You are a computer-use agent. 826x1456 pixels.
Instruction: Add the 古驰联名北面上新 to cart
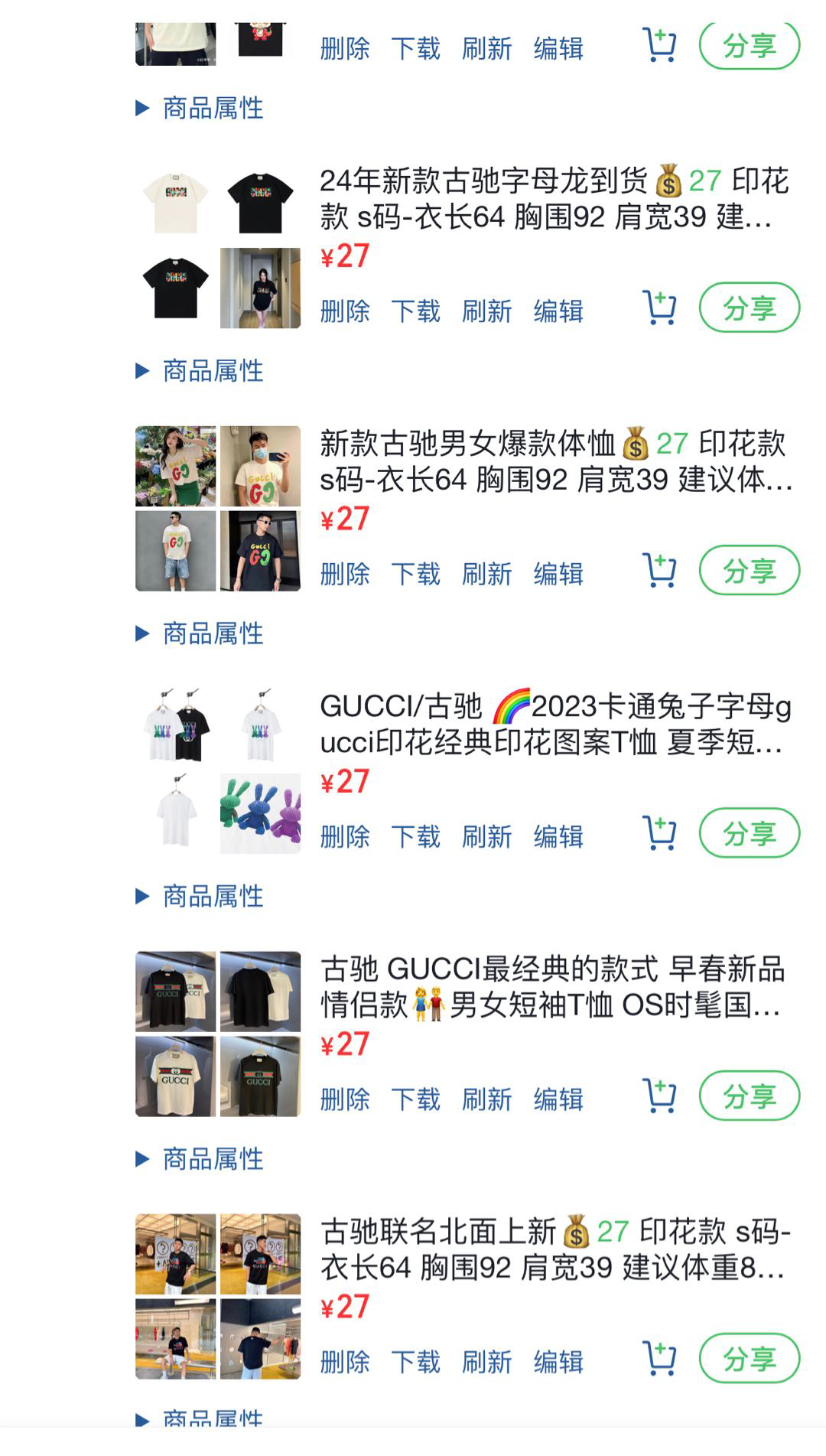pos(659,1359)
